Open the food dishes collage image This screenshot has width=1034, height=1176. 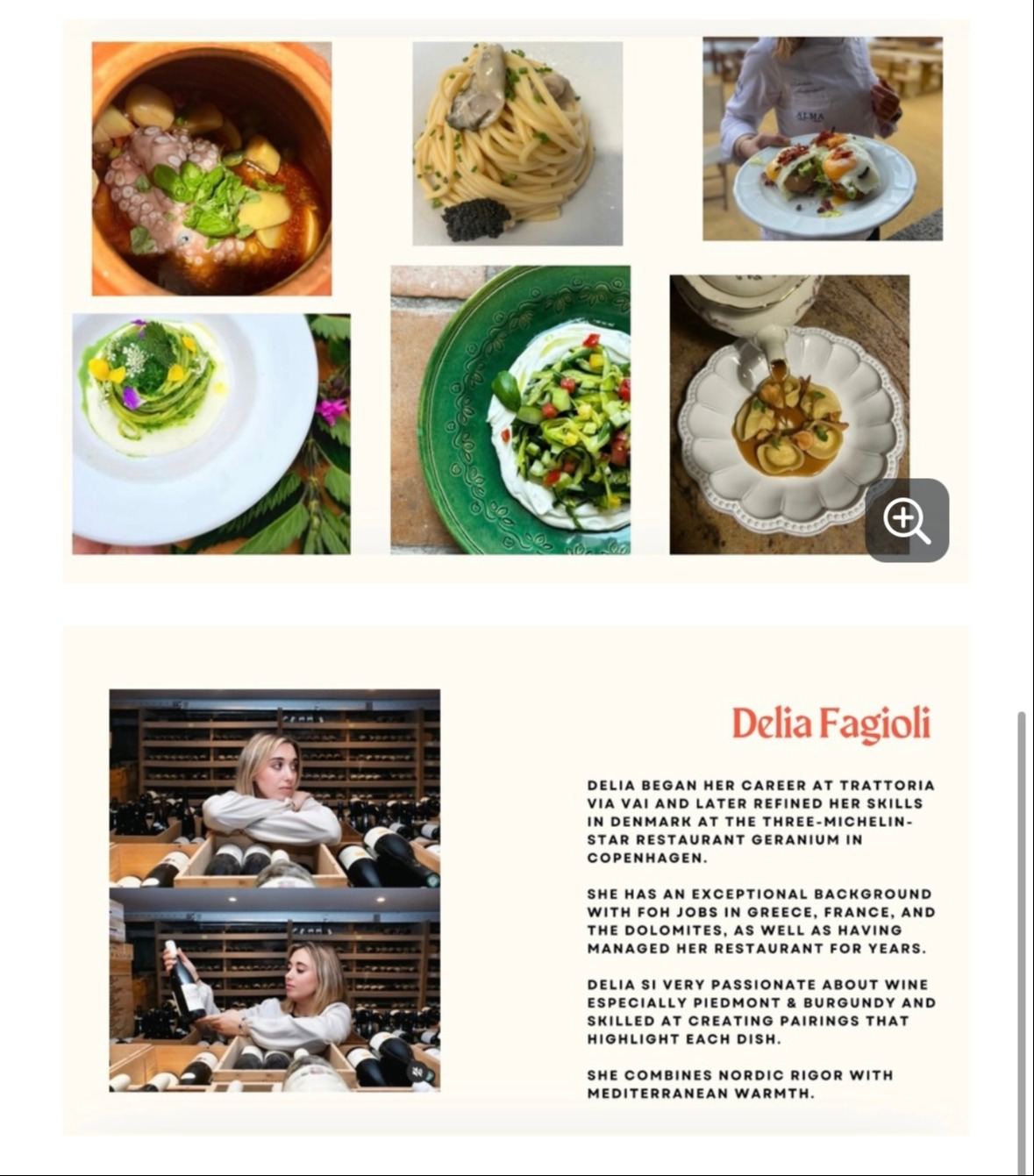point(516,298)
